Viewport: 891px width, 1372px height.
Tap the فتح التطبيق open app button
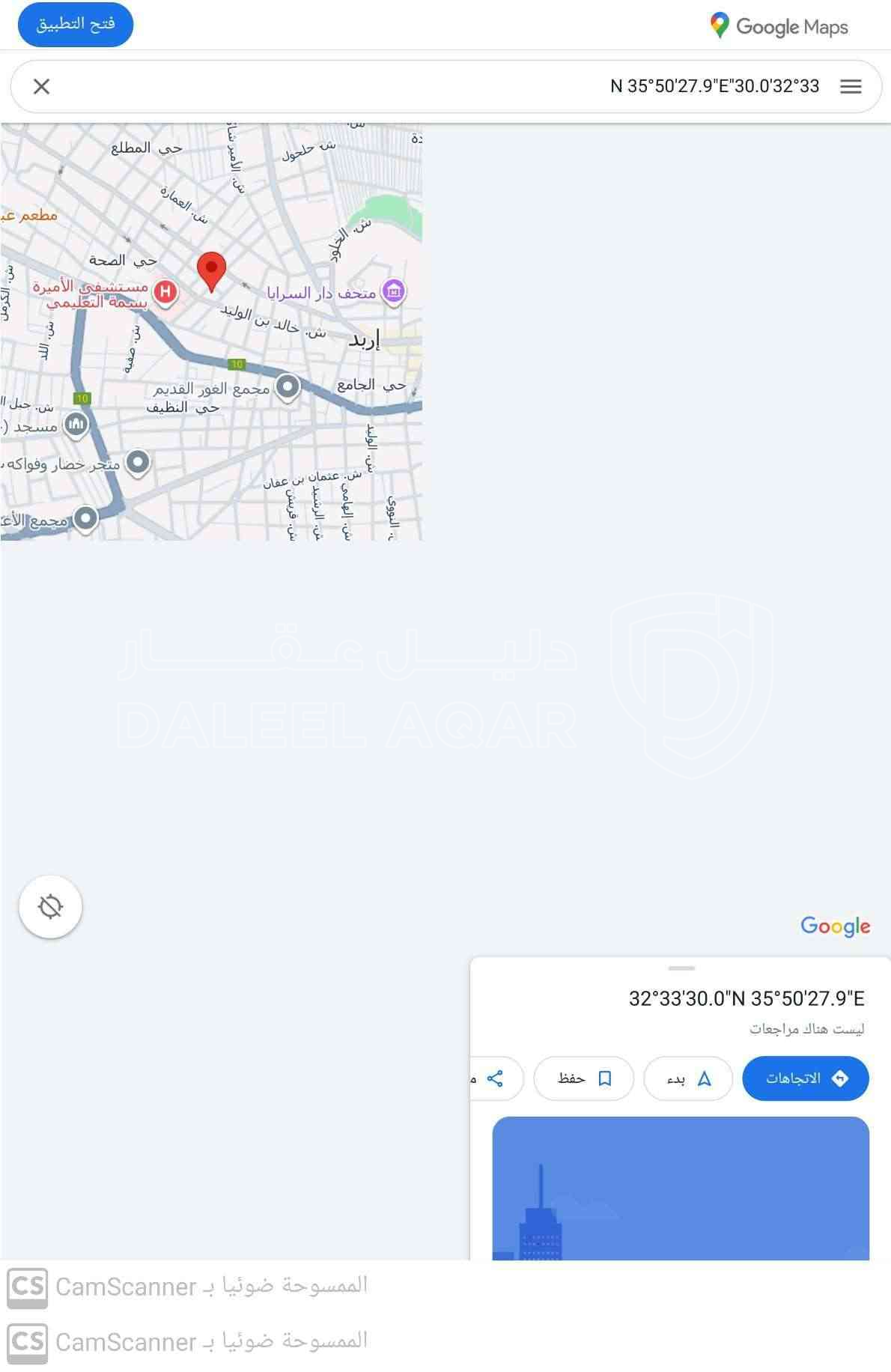point(76,25)
